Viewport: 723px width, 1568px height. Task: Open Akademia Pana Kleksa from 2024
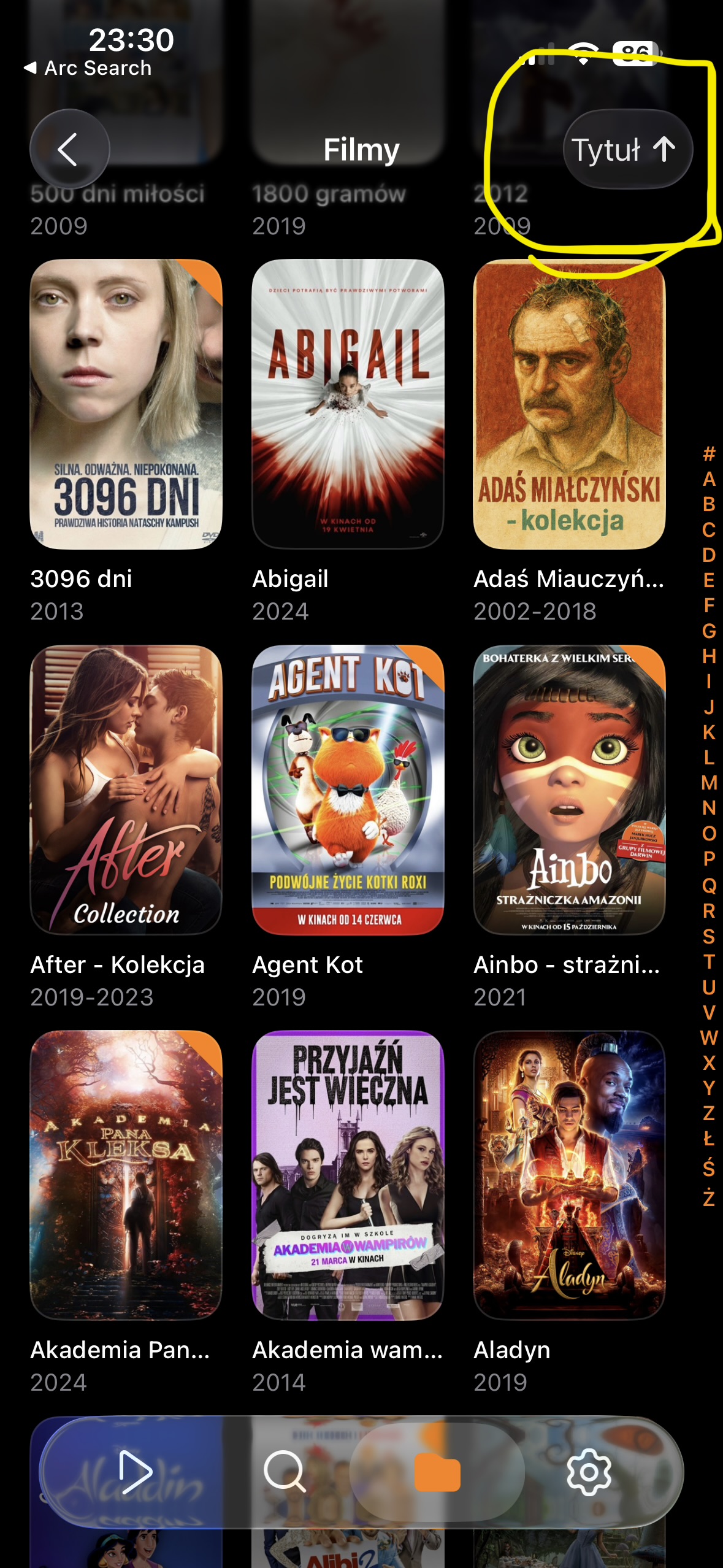(x=126, y=1175)
